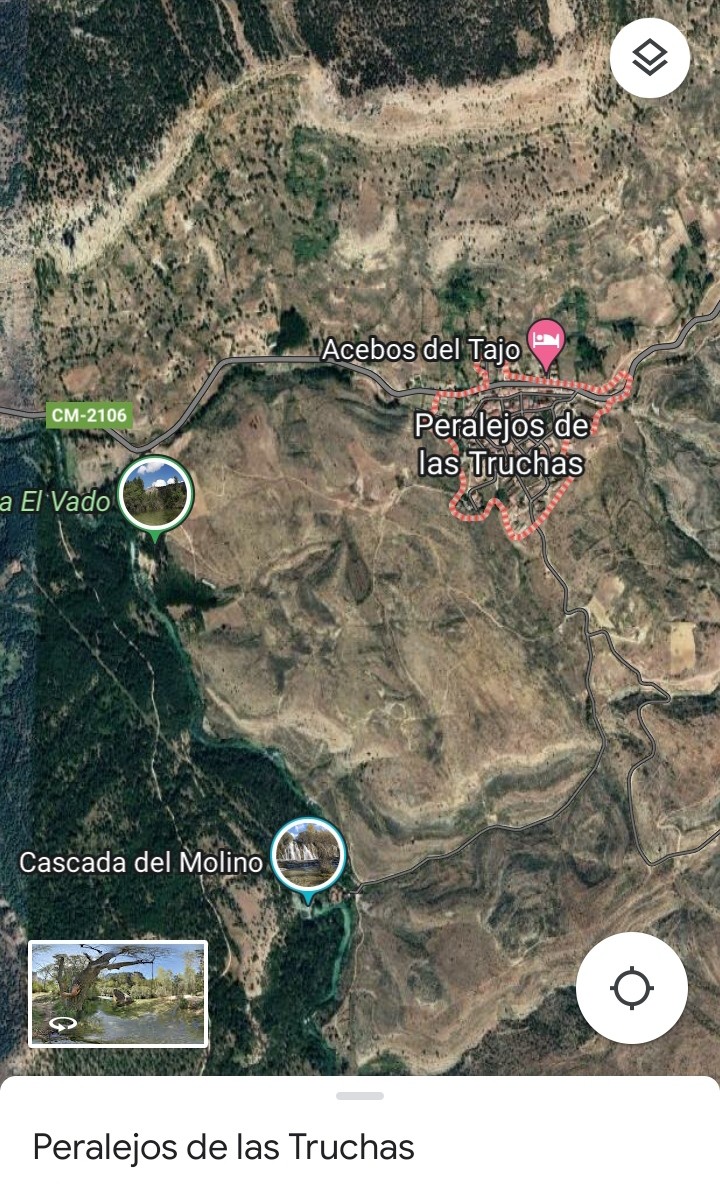Expand the Peralejos de las Truchas sheet
Image resolution: width=720 pixels, height=1184 pixels.
[360, 1096]
